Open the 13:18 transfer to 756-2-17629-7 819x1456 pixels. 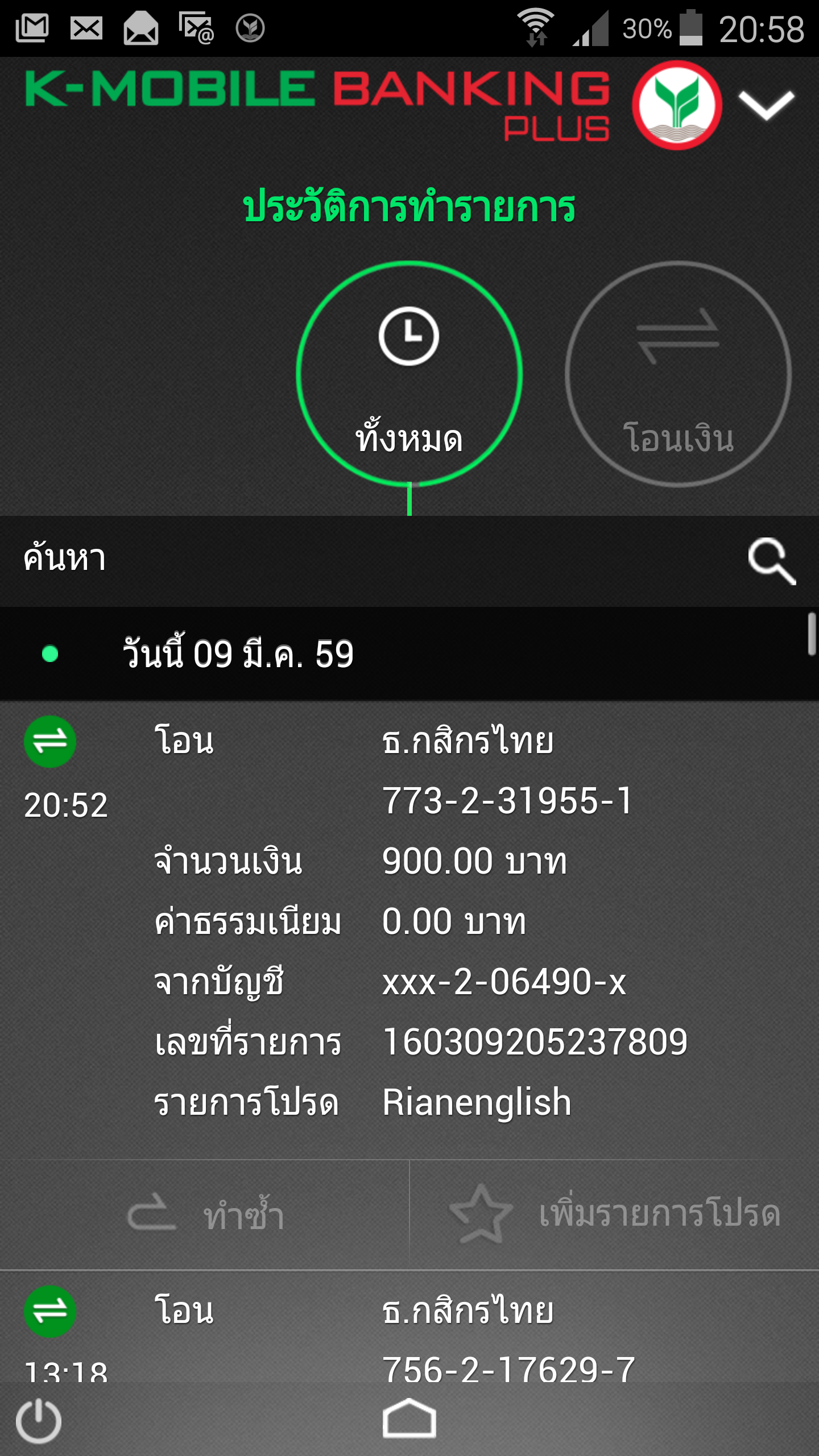409,1327
